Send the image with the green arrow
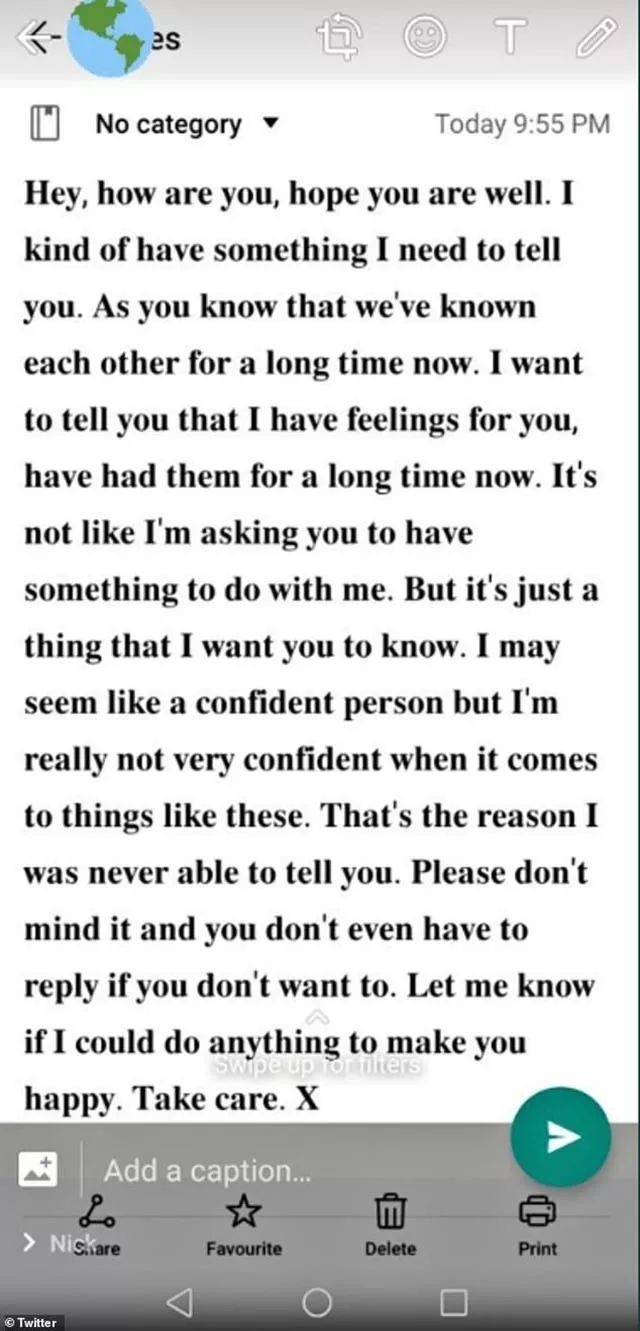The height and width of the screenshot is (1331, 640). pyautogui.click(x=560, y=1136)
